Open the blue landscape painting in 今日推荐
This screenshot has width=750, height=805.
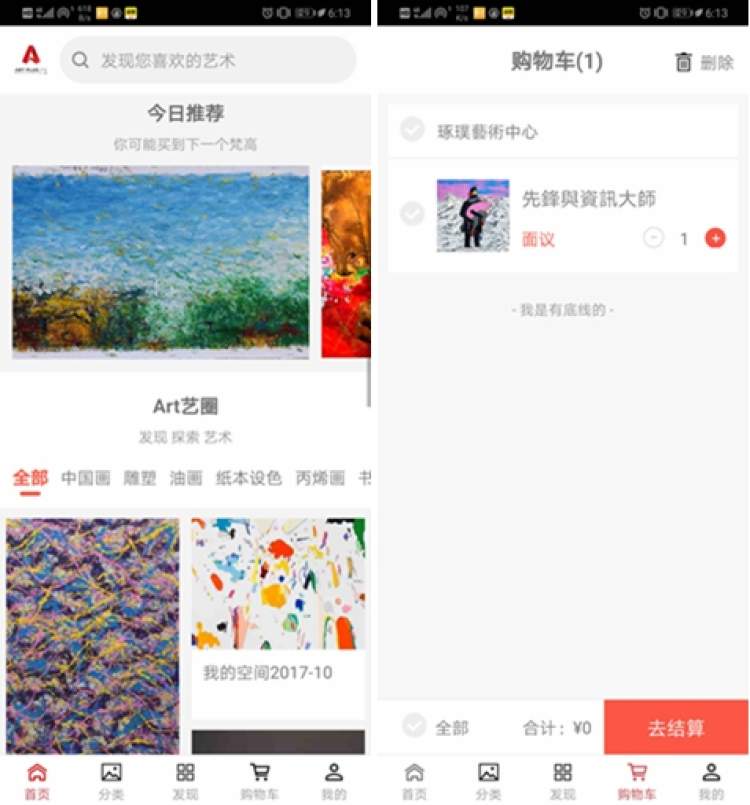coord(161,262)
